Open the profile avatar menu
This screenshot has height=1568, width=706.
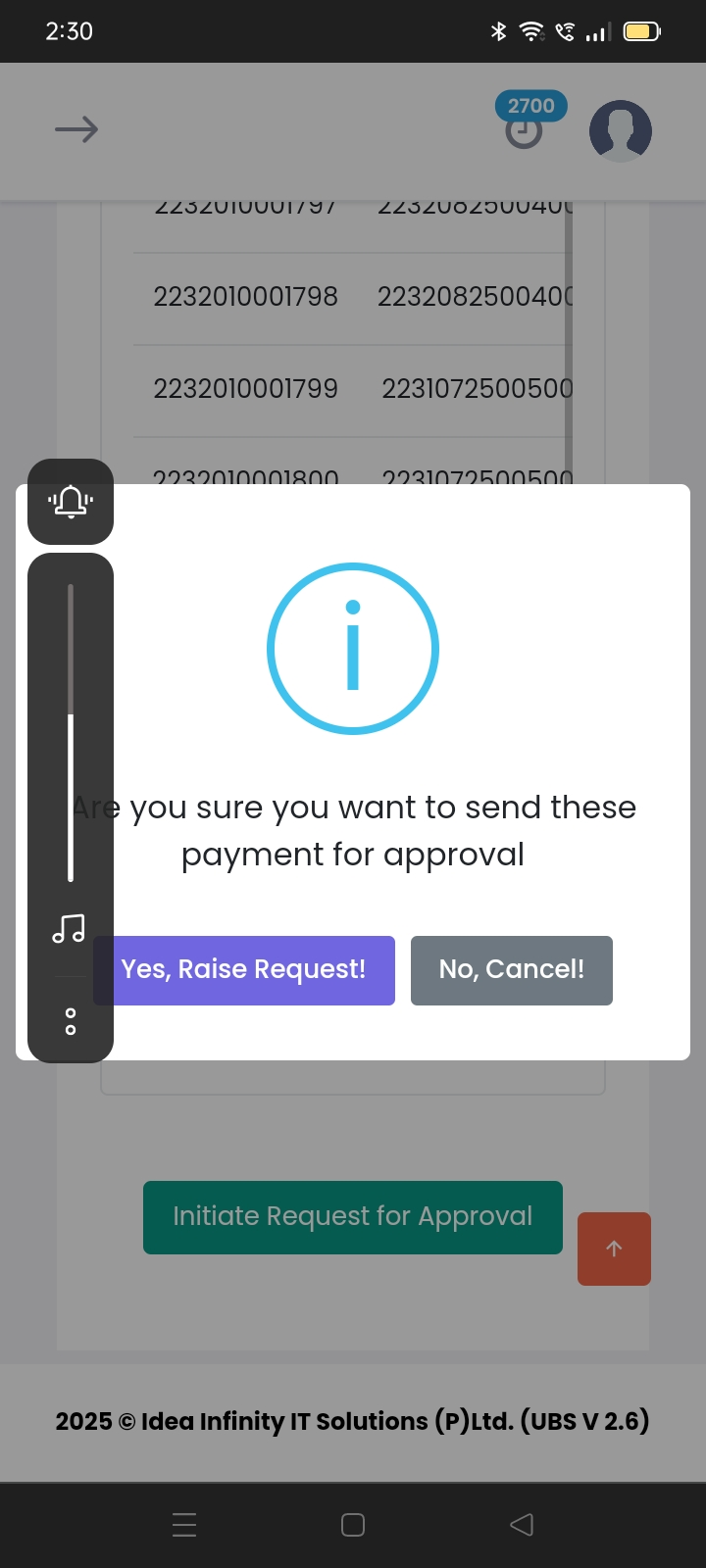coord(620,130)
